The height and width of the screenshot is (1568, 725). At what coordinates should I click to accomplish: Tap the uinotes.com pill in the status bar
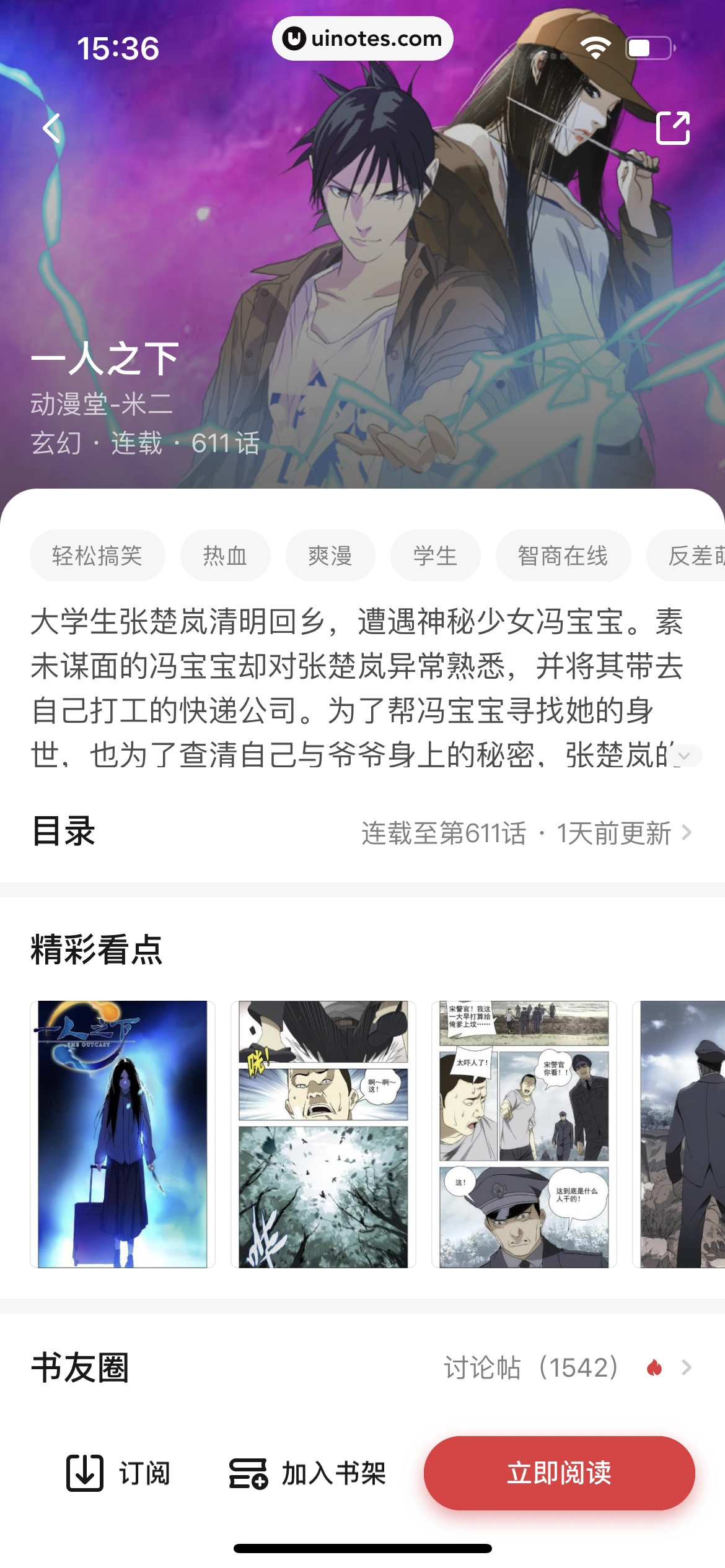click(x=362, y=38)
